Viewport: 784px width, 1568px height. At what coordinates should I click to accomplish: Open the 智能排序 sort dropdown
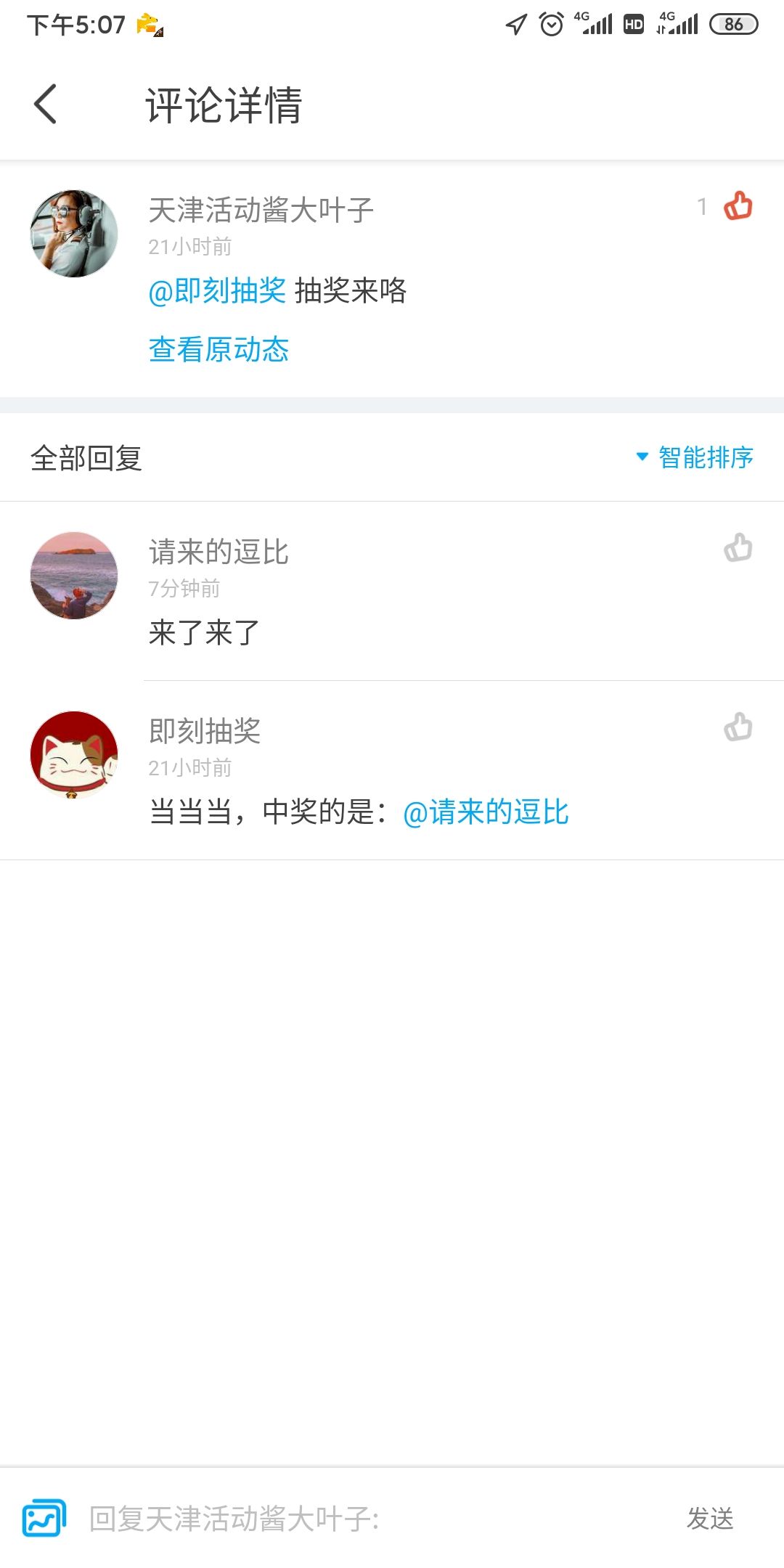click(695, 457)
